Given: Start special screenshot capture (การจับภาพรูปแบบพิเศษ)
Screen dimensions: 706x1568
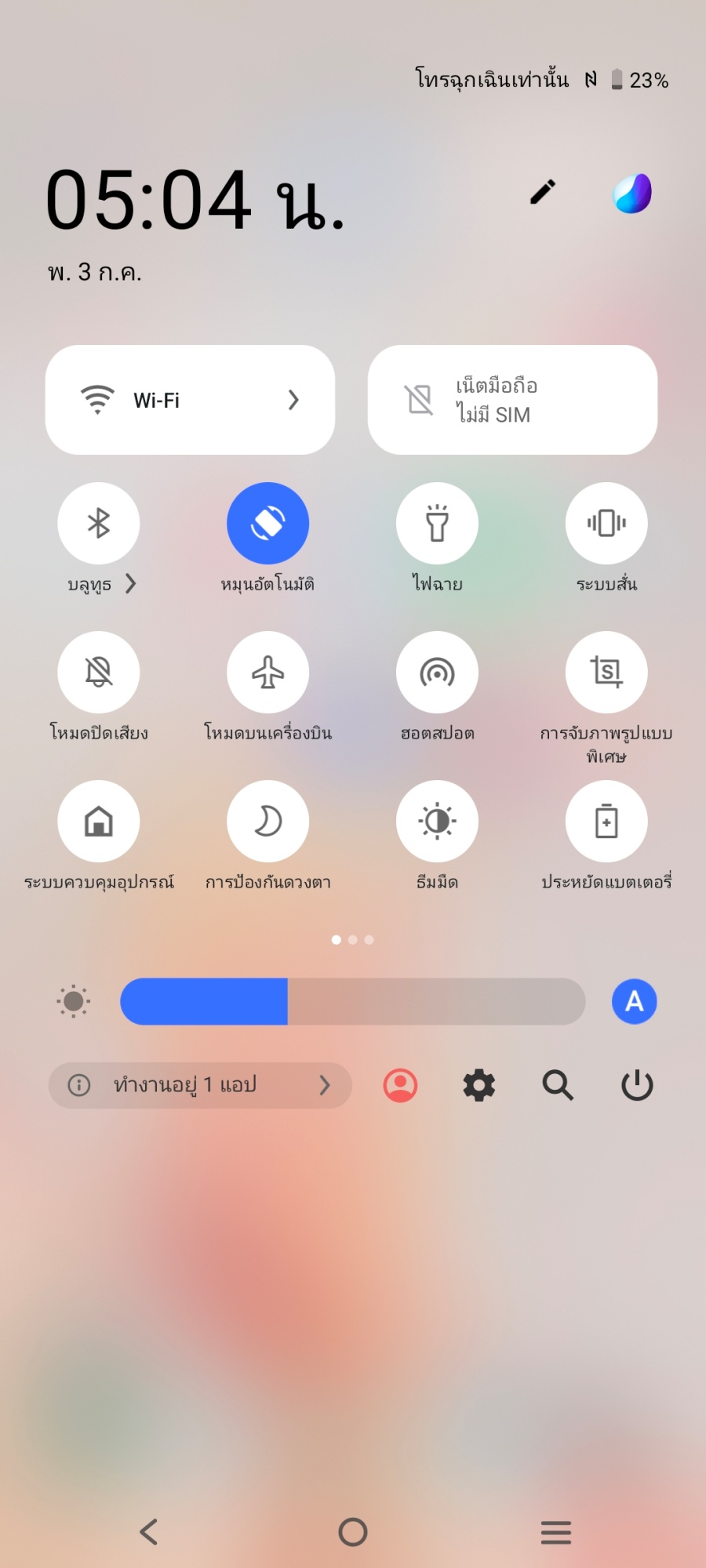Looking at the screenshot, I should click(606, 672).
